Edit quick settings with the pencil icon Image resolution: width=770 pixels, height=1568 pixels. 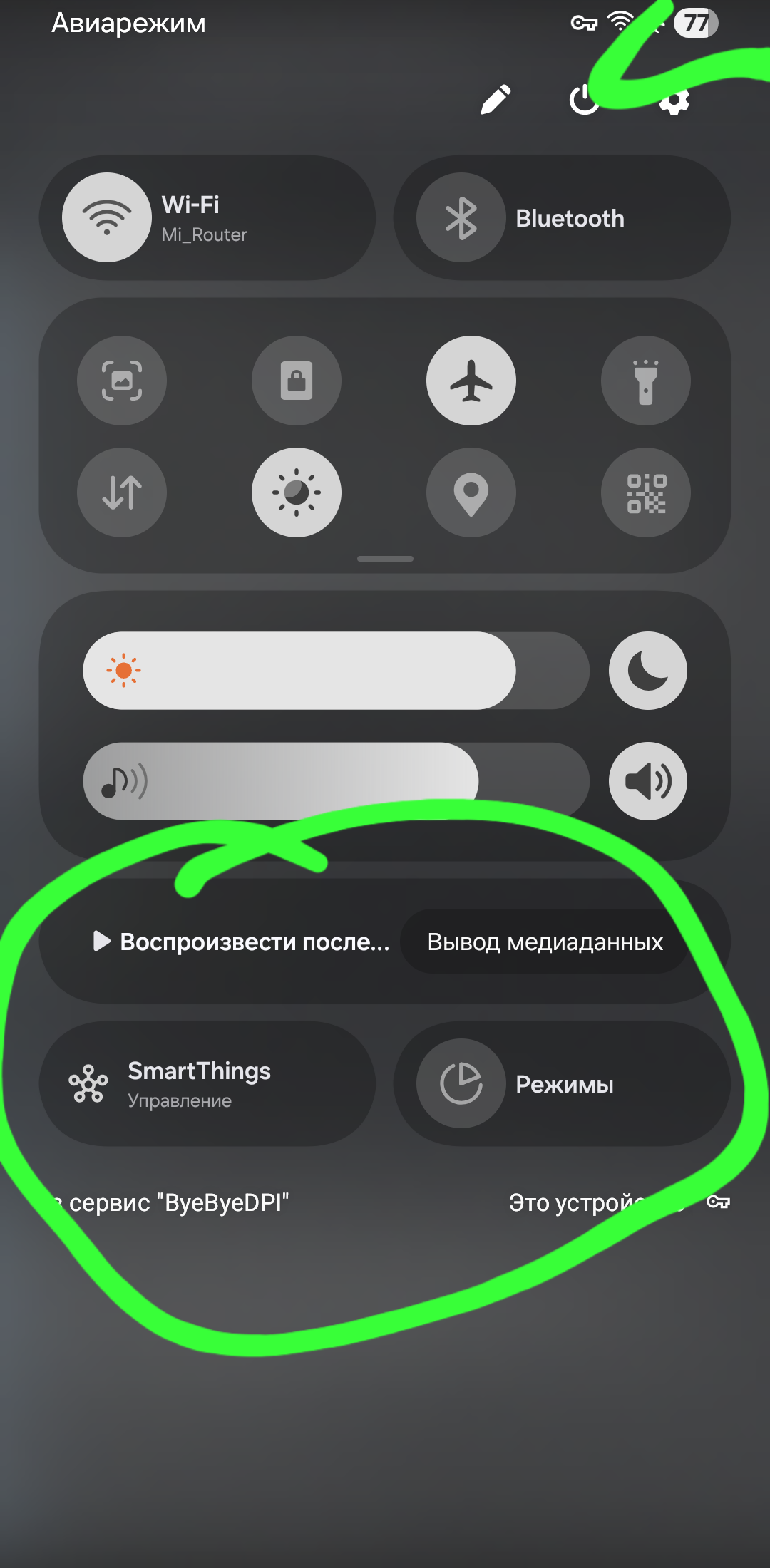pos(496,100)
